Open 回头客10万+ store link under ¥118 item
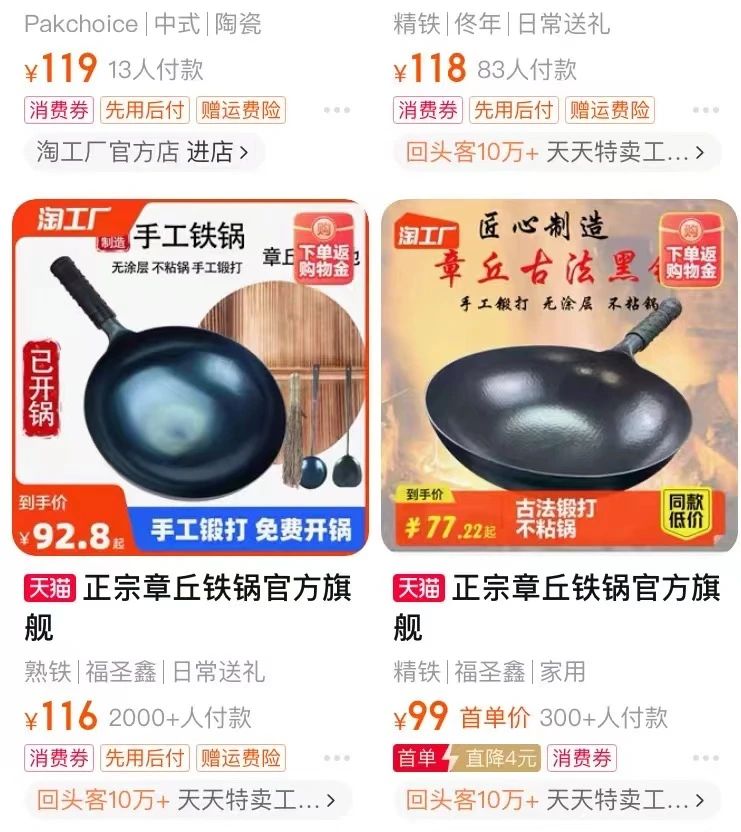Viewport: 741px width, 832px height. click(555, 153)
